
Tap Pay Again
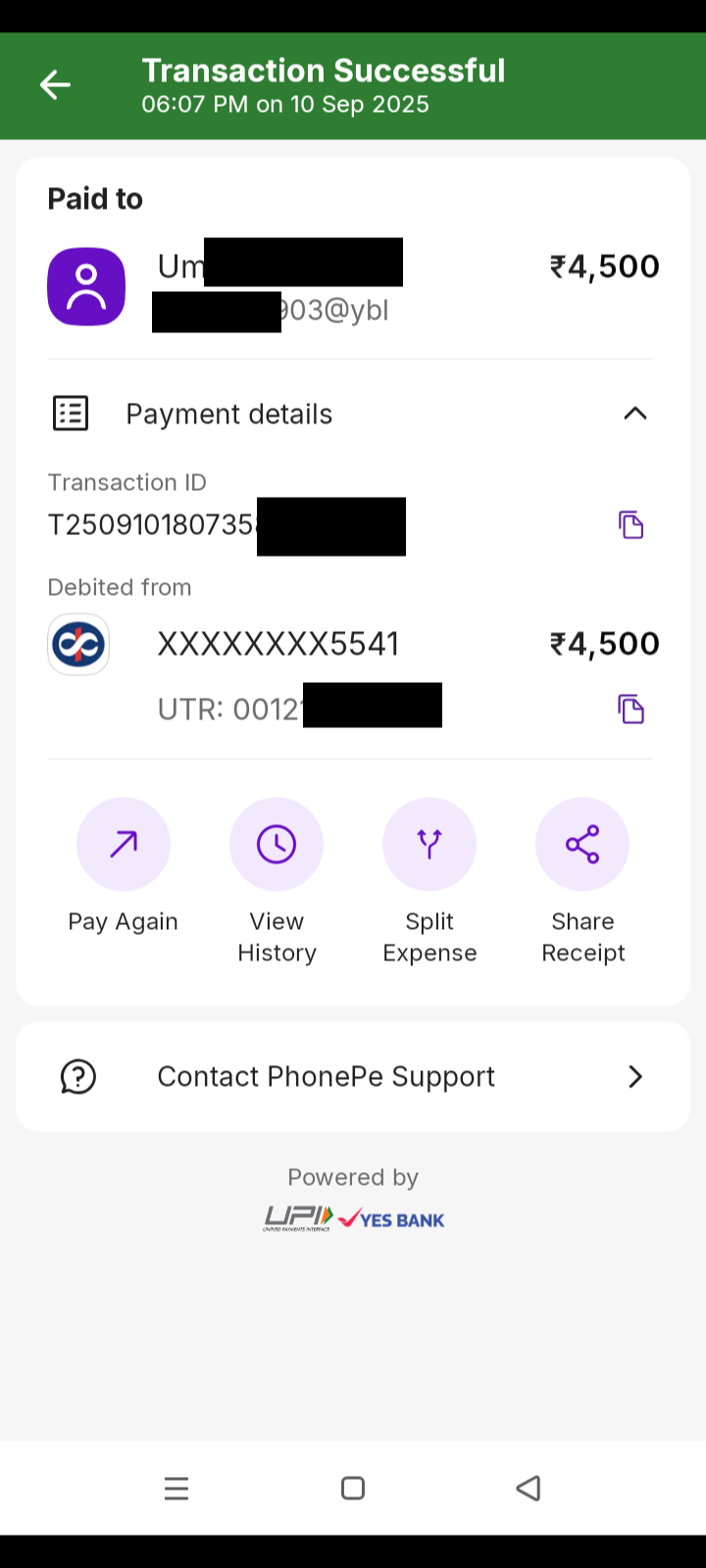tap(124, 845)
